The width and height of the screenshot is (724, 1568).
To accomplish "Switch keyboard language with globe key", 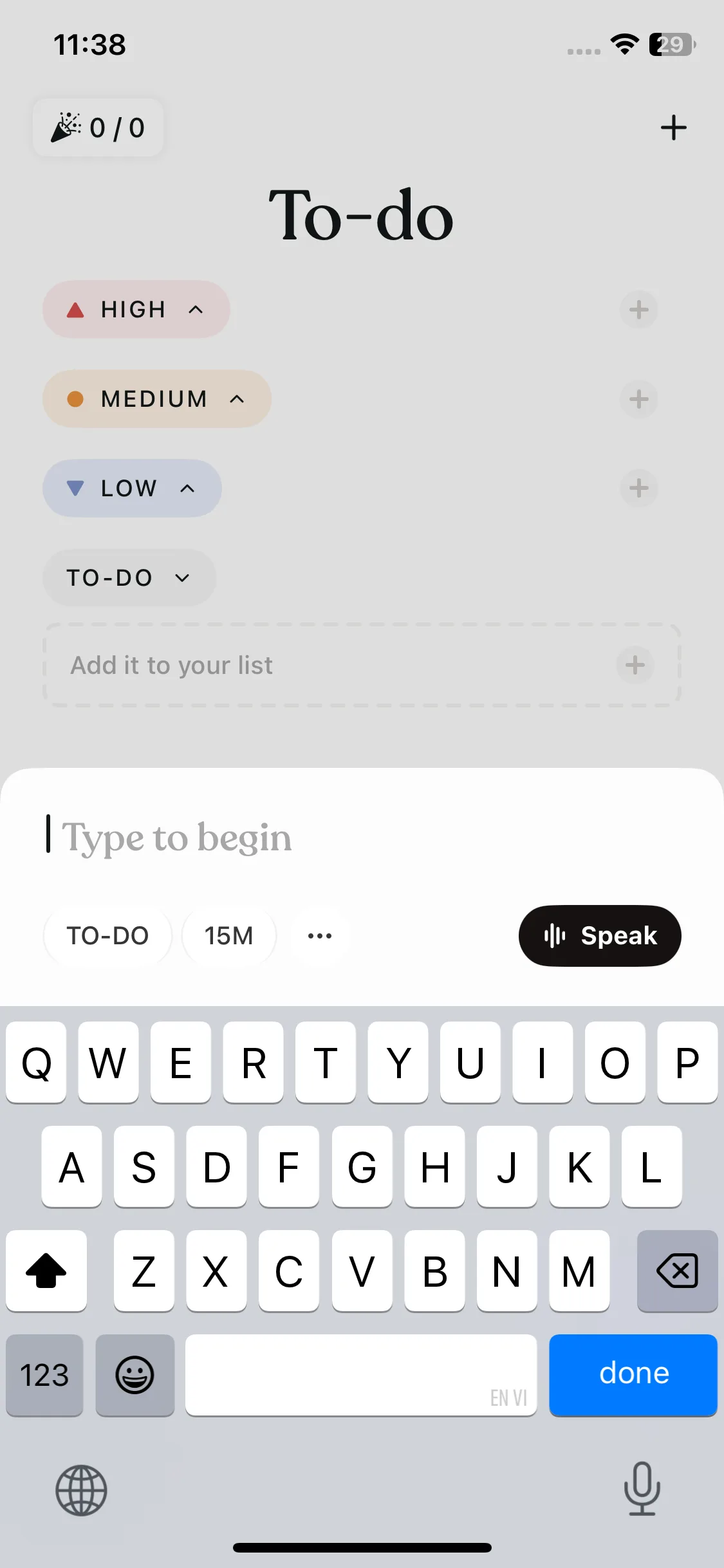I will point(81,1490).
